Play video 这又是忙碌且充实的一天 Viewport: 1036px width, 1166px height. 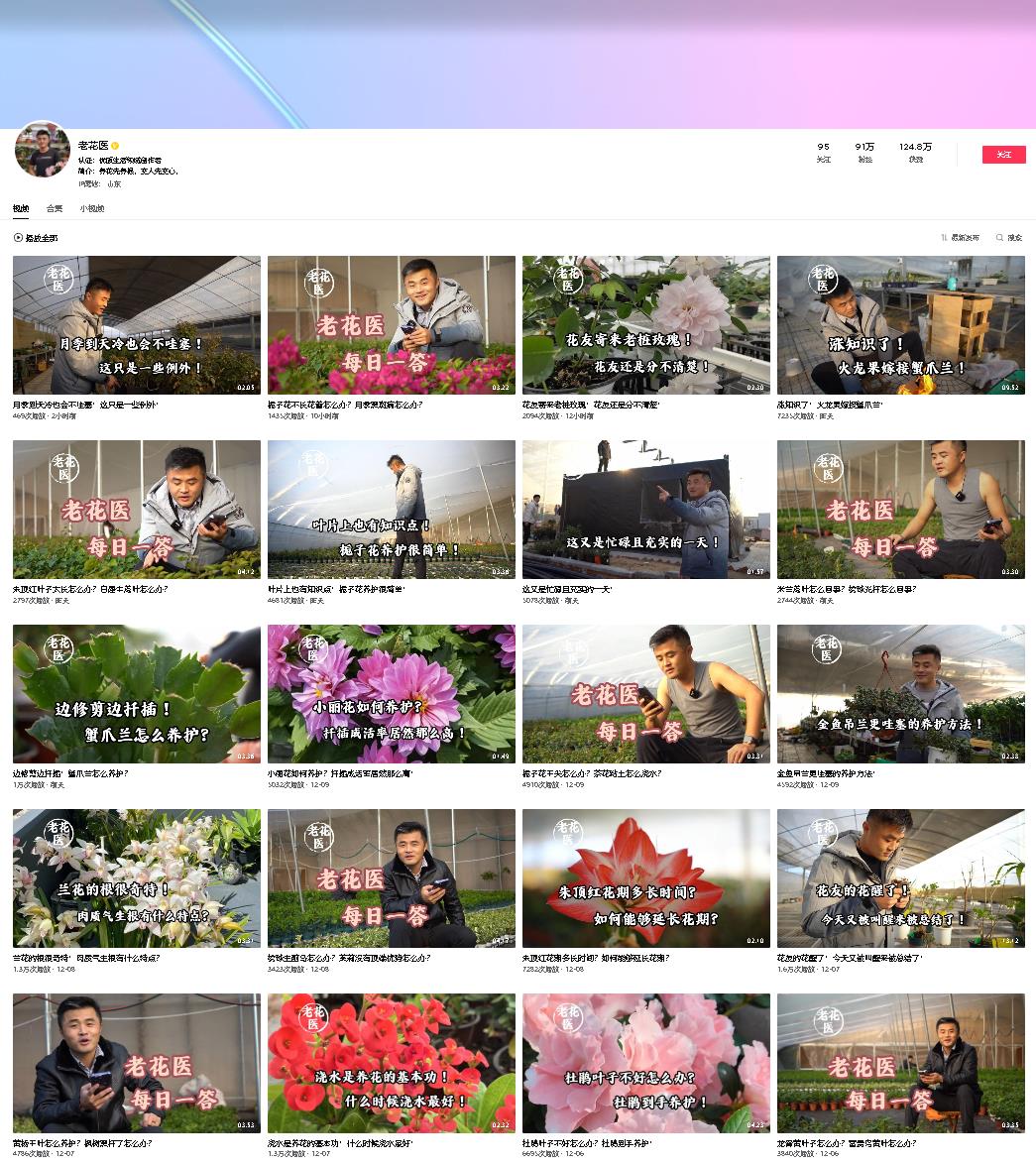tap(645, 510)
